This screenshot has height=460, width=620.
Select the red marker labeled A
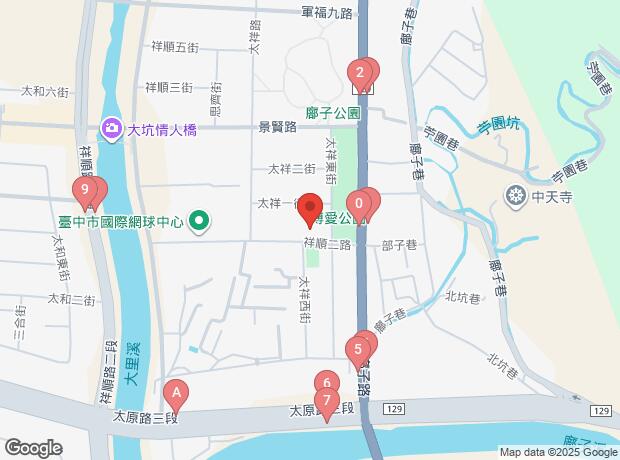(x=176, y=392)
